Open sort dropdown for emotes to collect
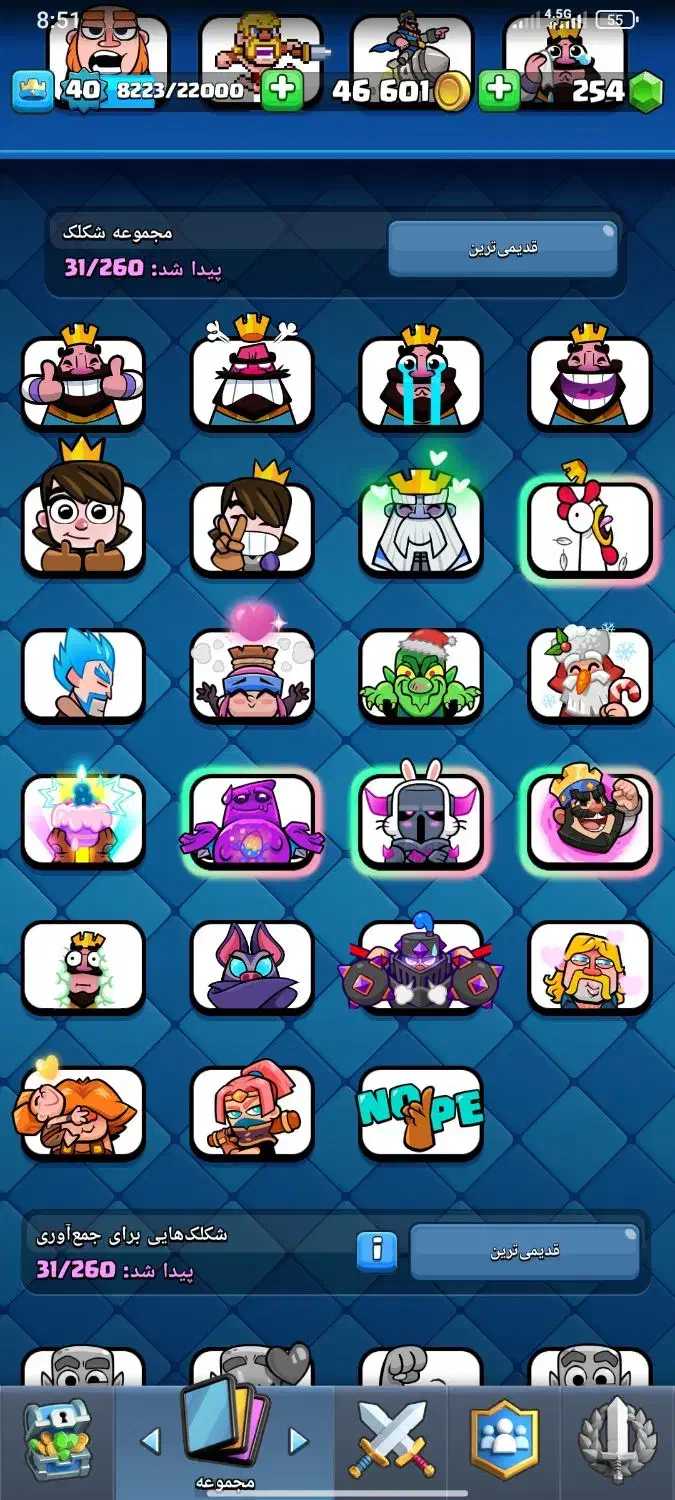This screenshot has width=675, height=1500. 525,1250
